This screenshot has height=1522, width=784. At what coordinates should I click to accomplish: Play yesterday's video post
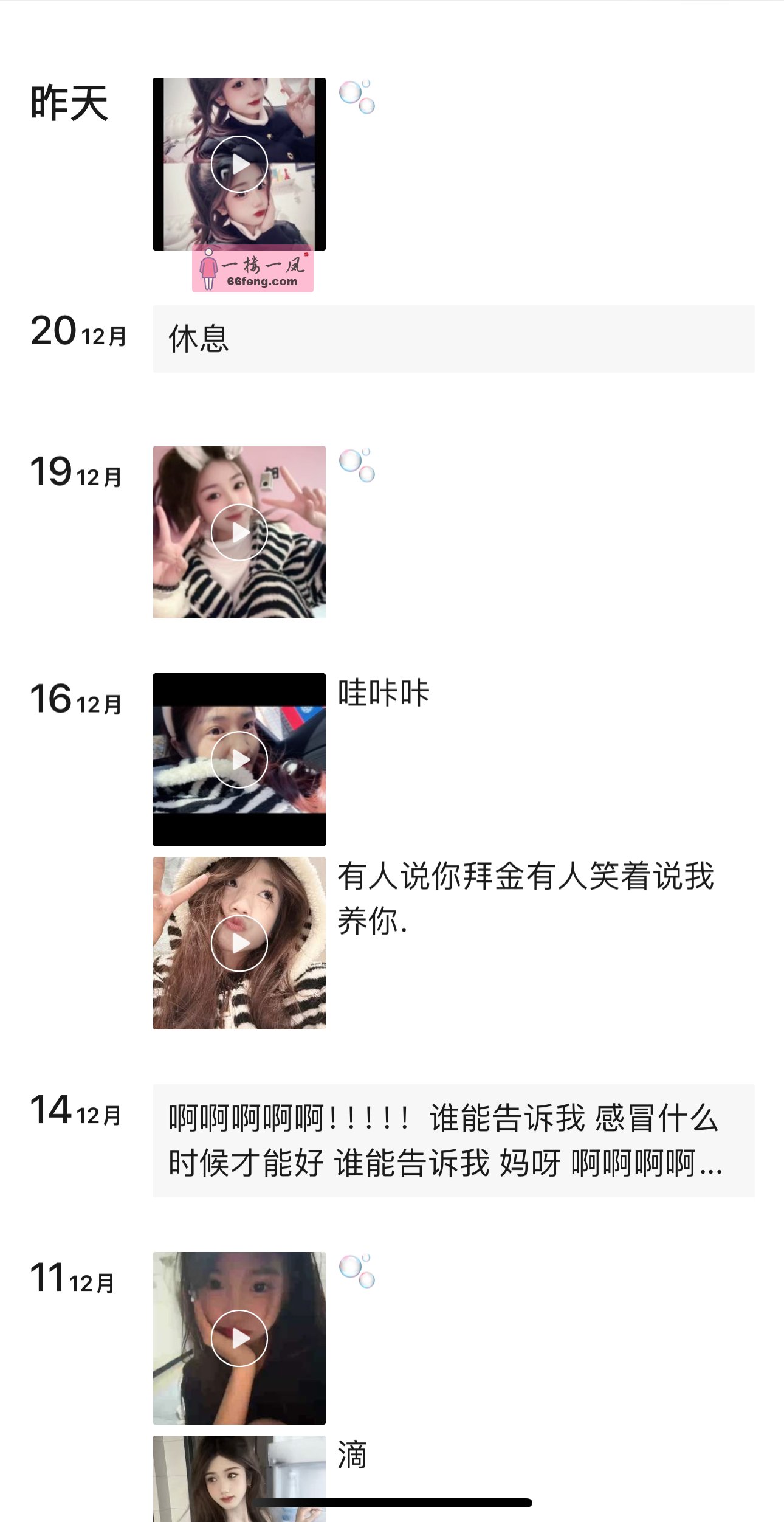pos(239,164)
